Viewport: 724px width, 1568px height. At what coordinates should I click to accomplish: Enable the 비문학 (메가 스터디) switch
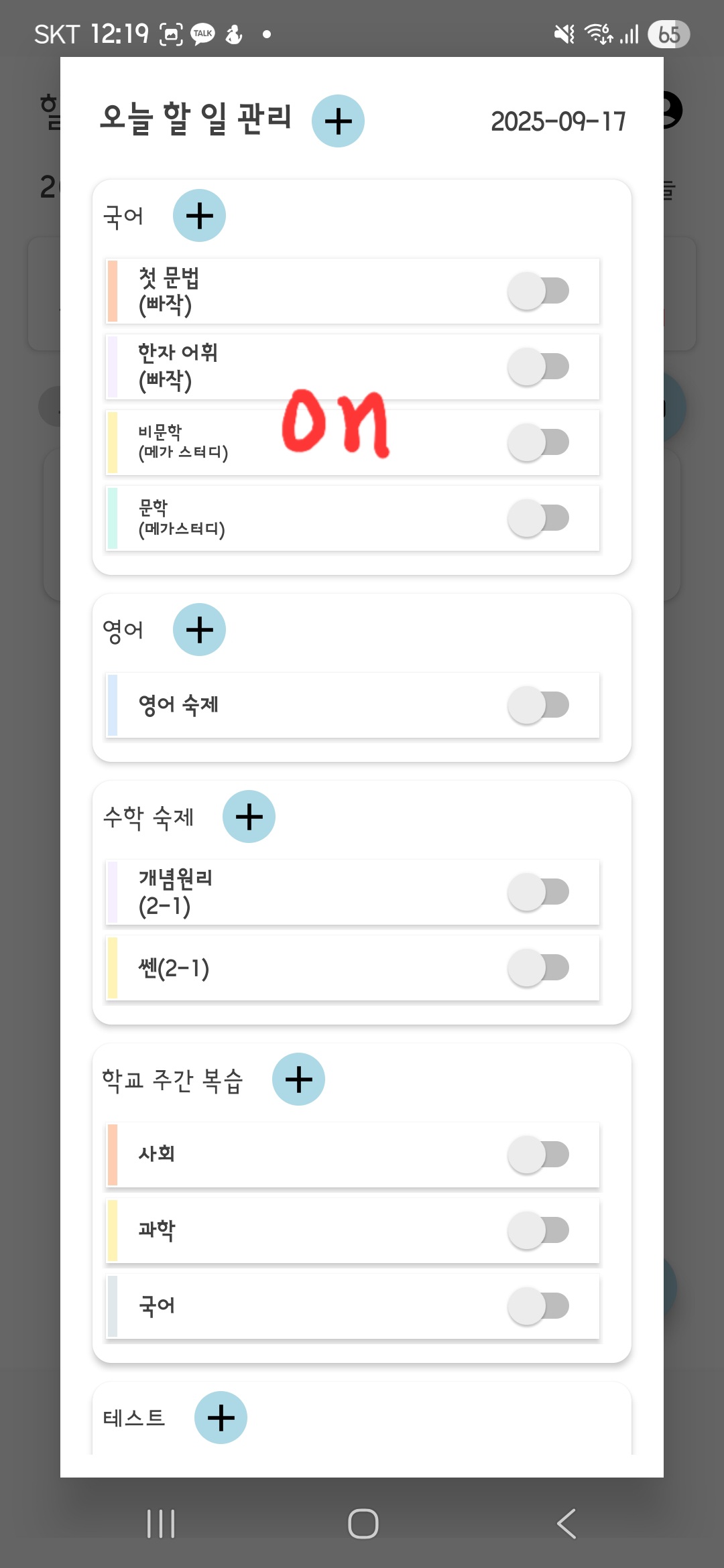538,442
